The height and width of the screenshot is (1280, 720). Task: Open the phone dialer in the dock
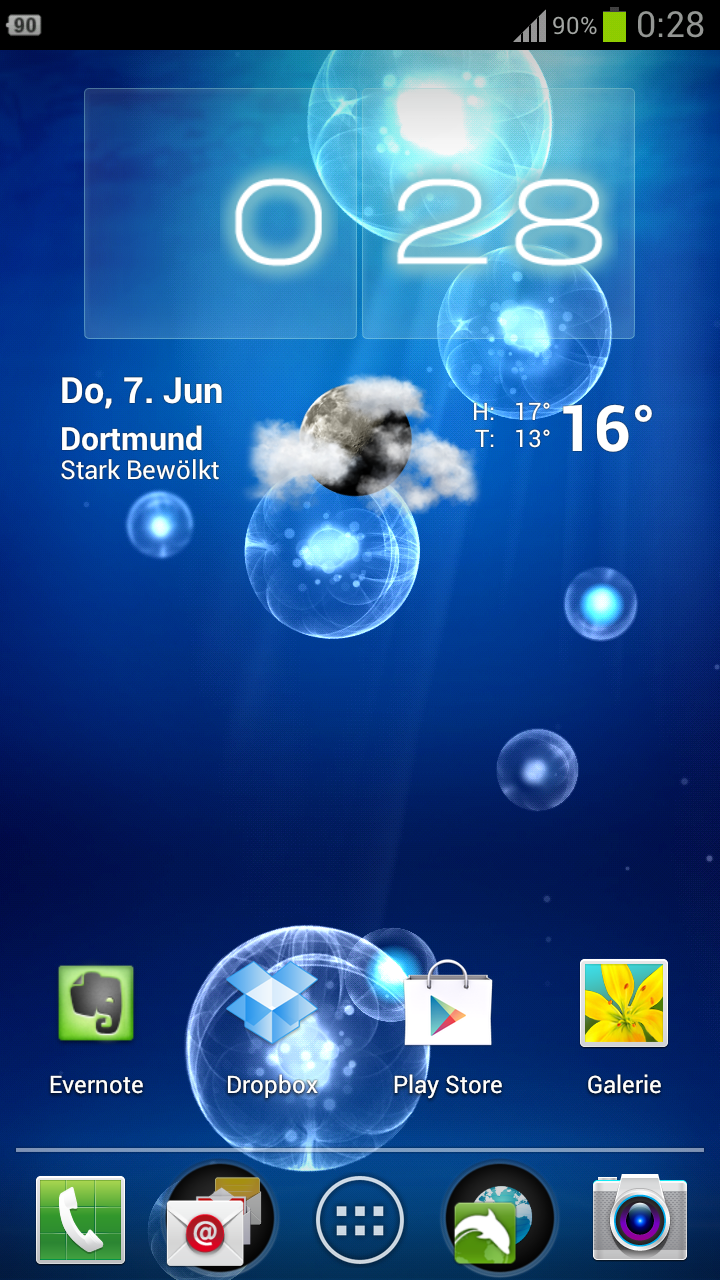point(80,1219)
